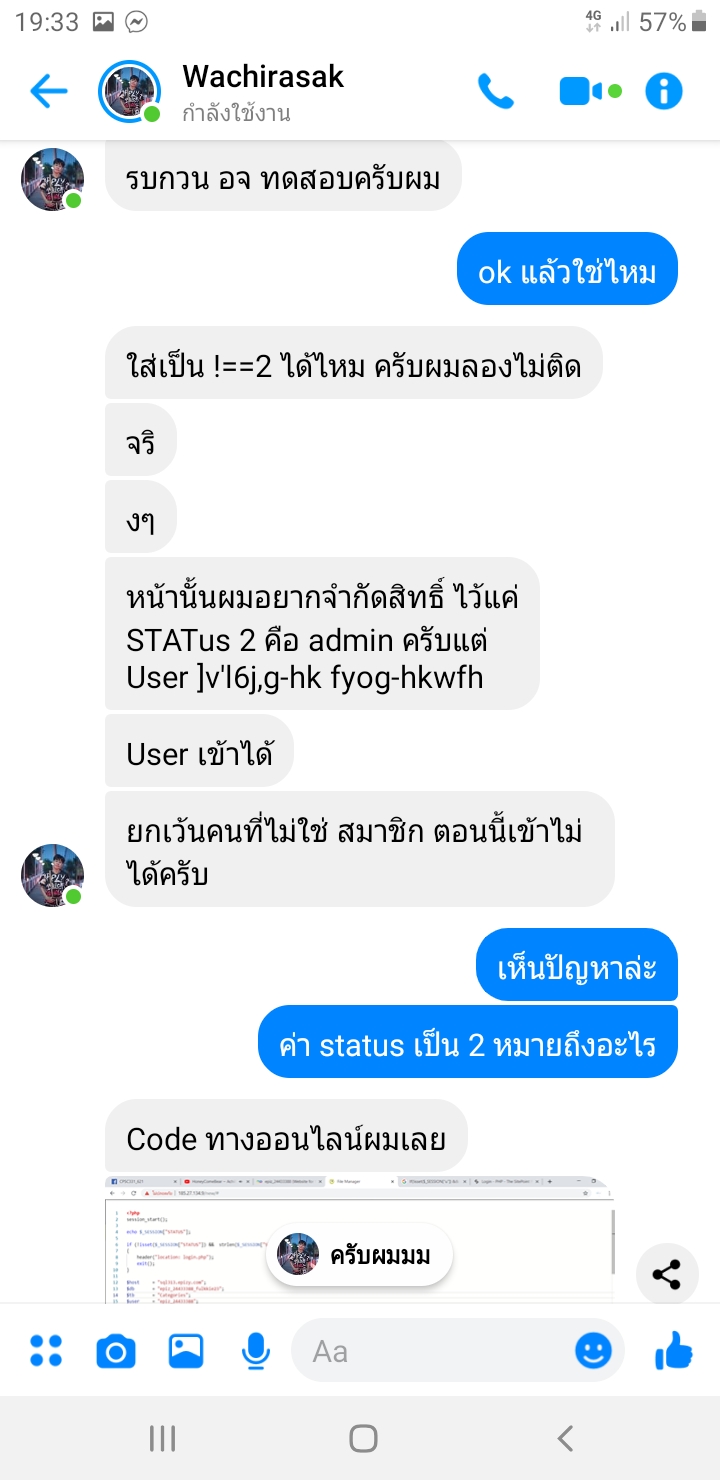Viewport: 720px width, 1480px height.
Task: Open the photo gallery picker
Action: (x=186, y=1351)
